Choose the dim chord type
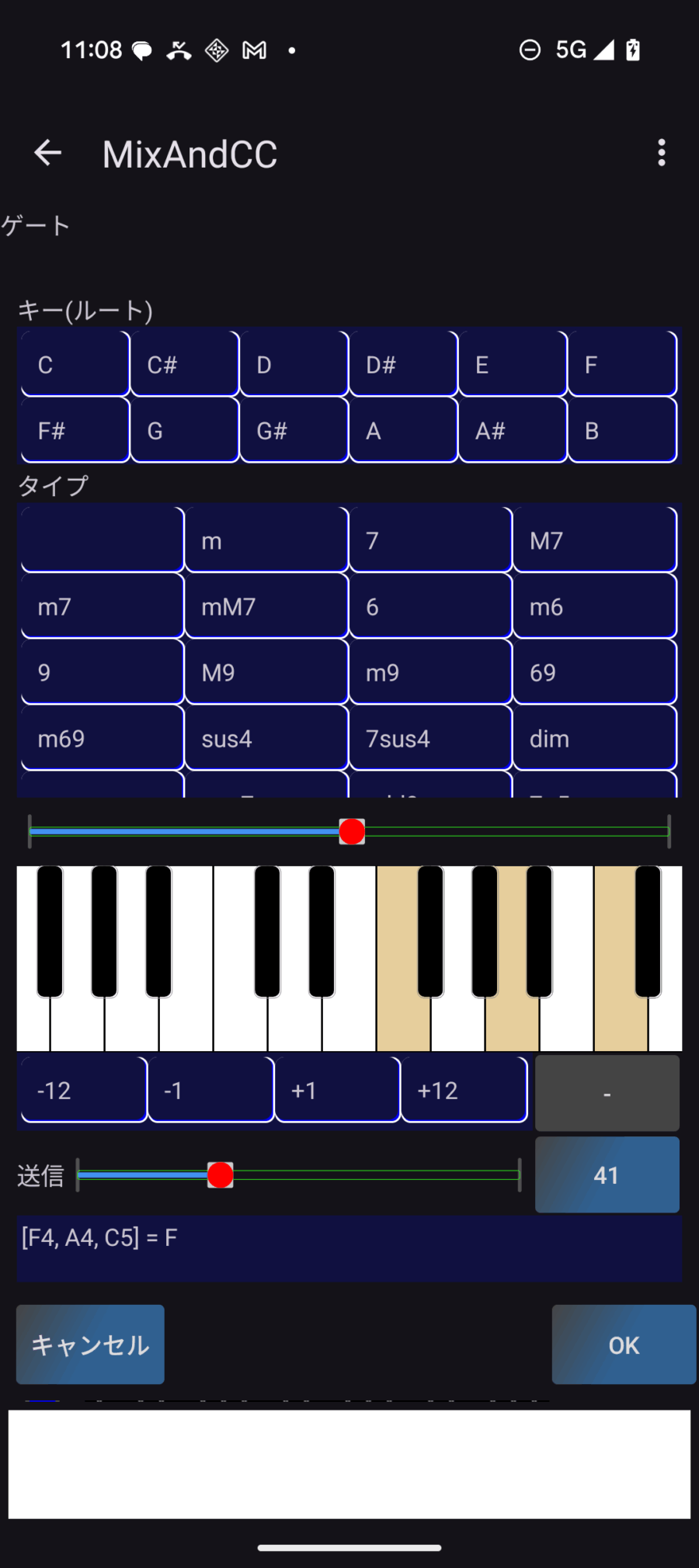The width and height of the screenshot is (699, 1568). tap(595, 738)
